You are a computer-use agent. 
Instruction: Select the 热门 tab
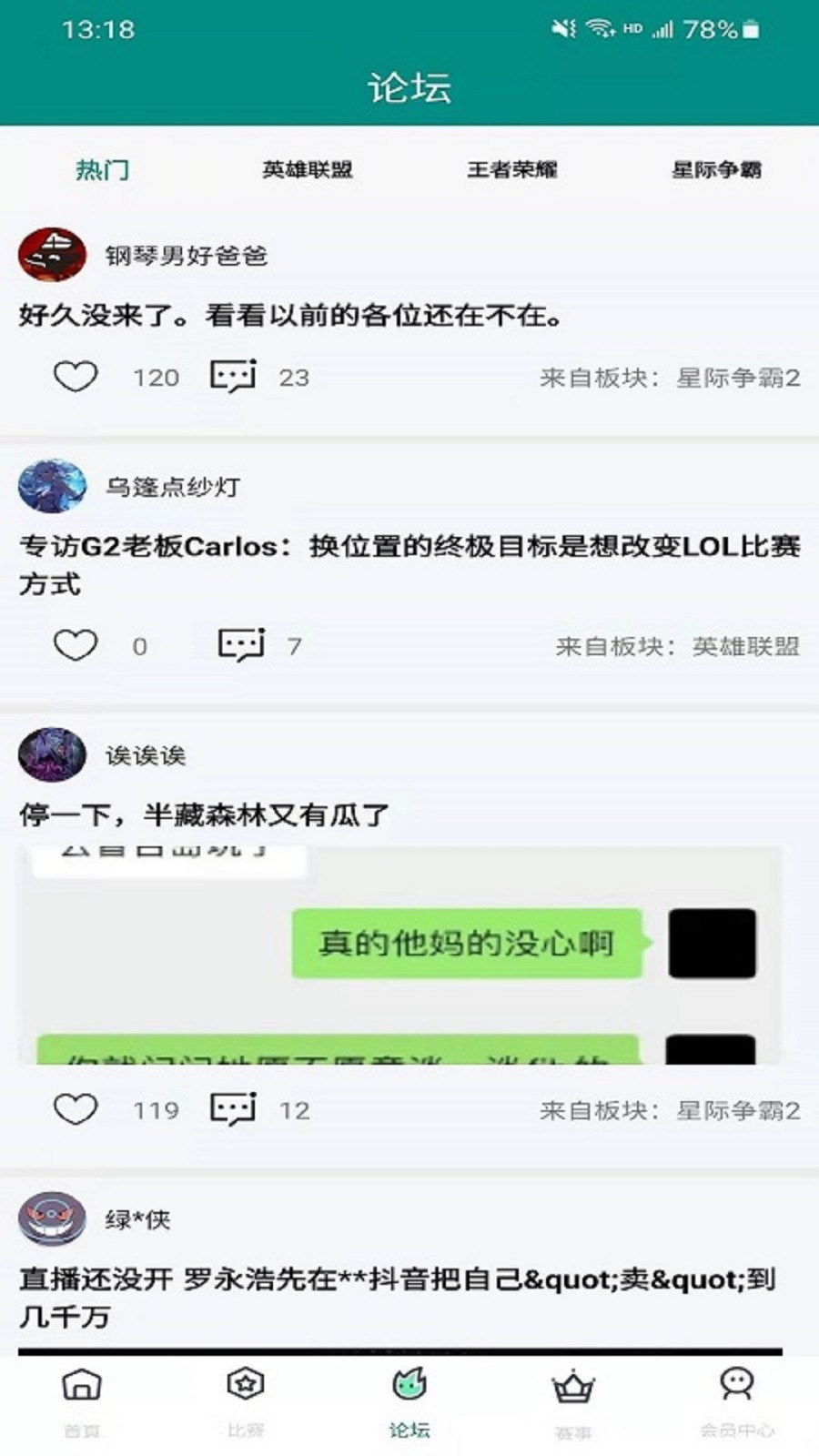coord(102,169)
